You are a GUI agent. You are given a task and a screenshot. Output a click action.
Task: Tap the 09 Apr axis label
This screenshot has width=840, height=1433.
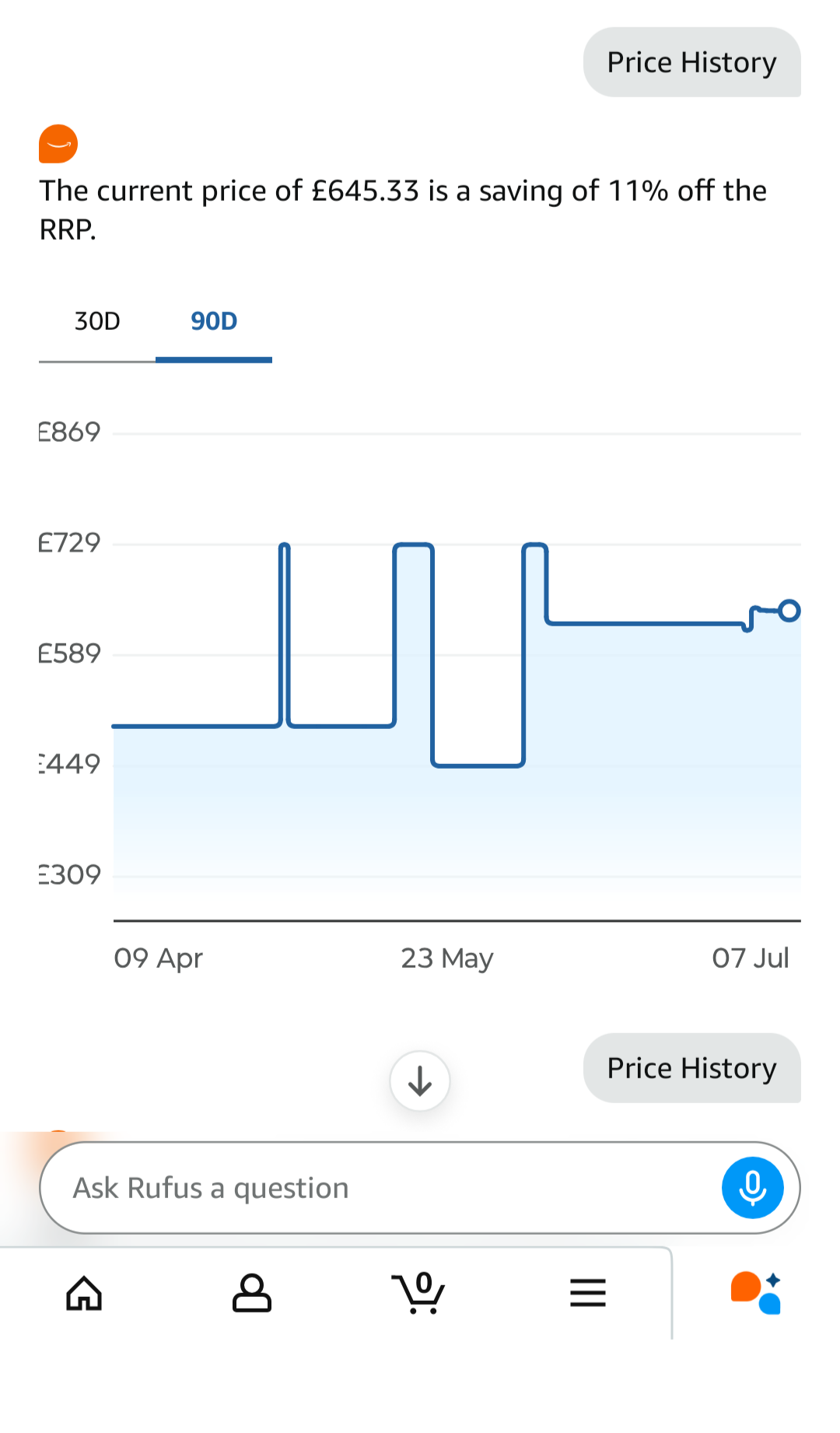pyautogui.click(x=159, y=958)
